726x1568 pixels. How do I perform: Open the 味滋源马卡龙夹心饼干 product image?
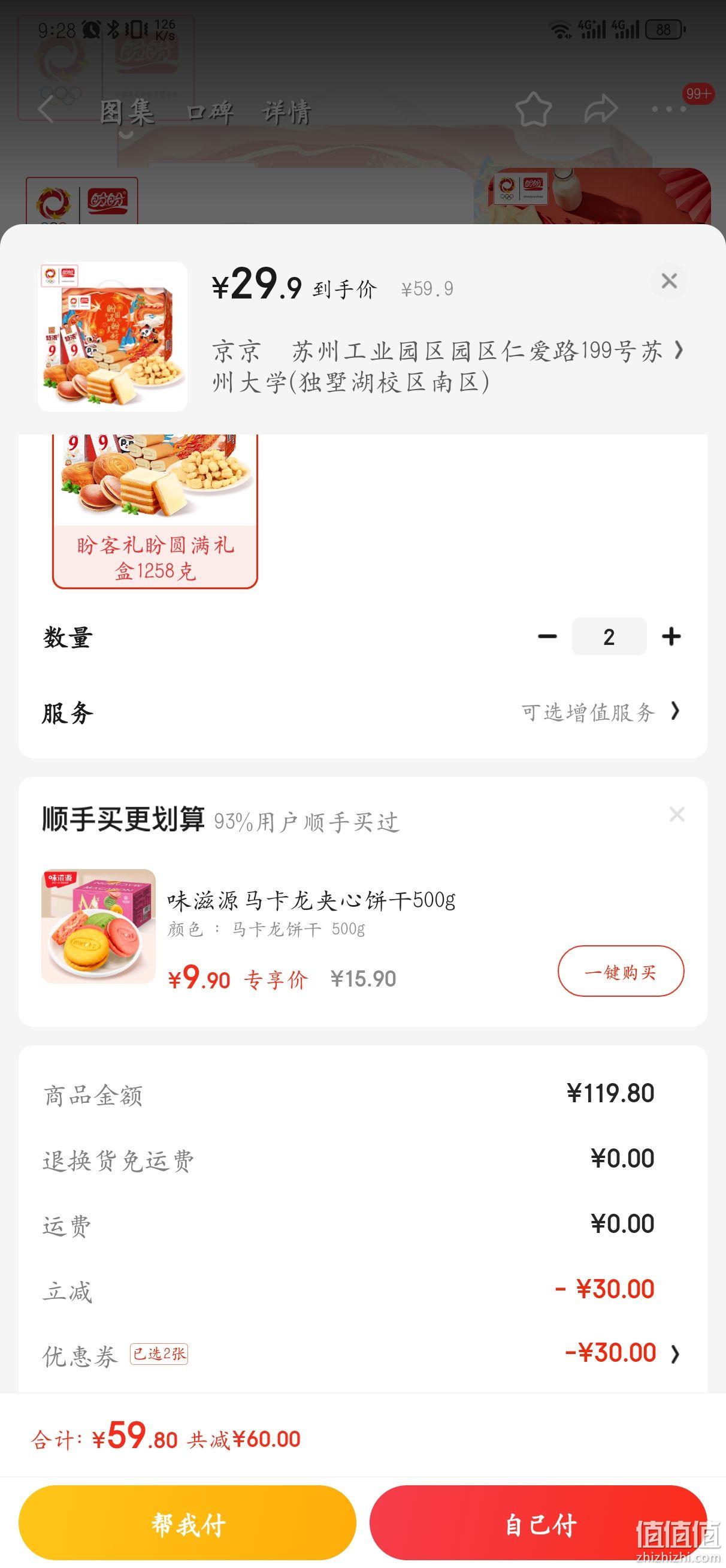tap(99, 926)
